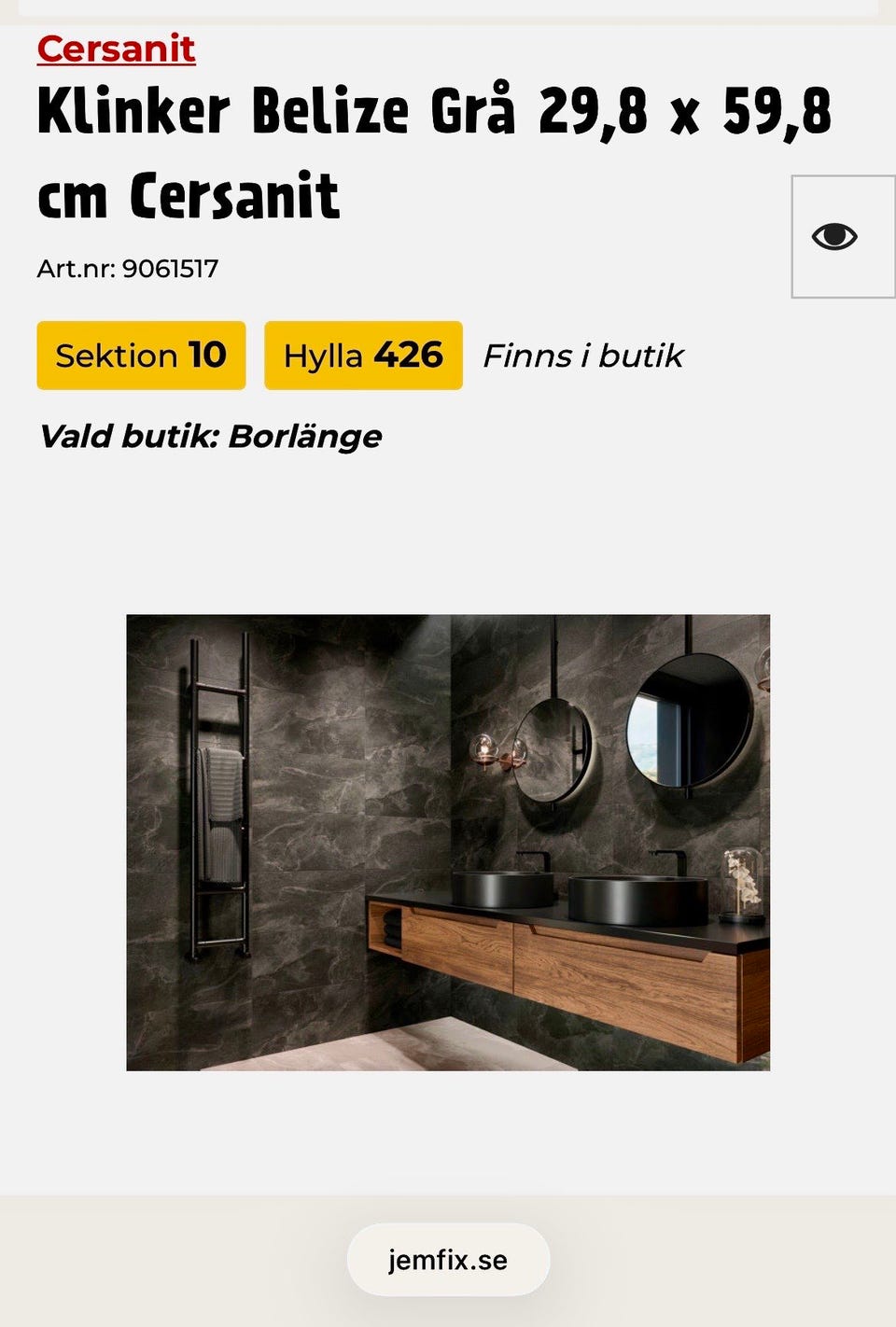Select the yellow Sektion 10 badge
Screen dimensions: 896x1327
141,356
